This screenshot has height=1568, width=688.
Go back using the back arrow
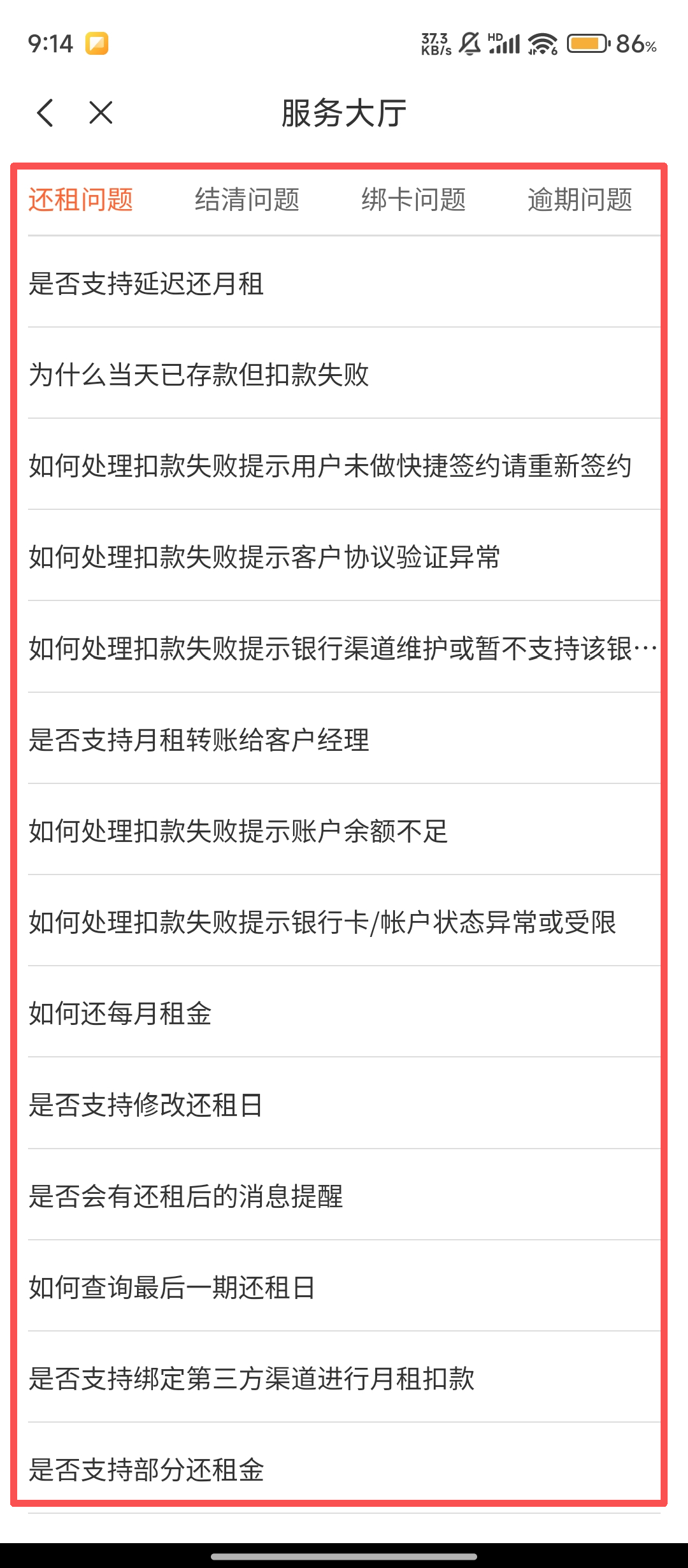click(x=45, y=113)
